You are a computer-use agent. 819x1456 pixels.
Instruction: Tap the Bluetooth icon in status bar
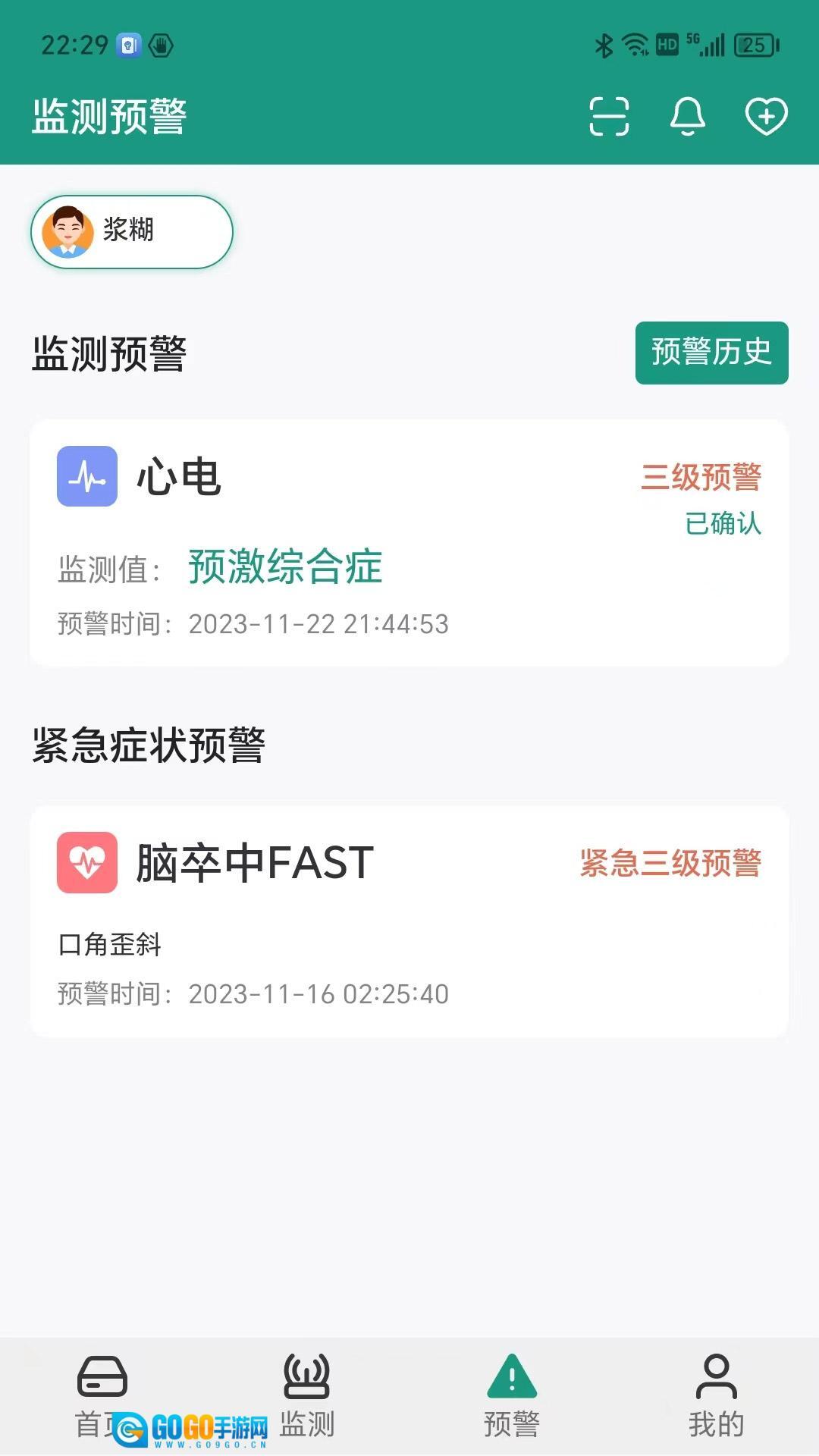pos(604,44)
